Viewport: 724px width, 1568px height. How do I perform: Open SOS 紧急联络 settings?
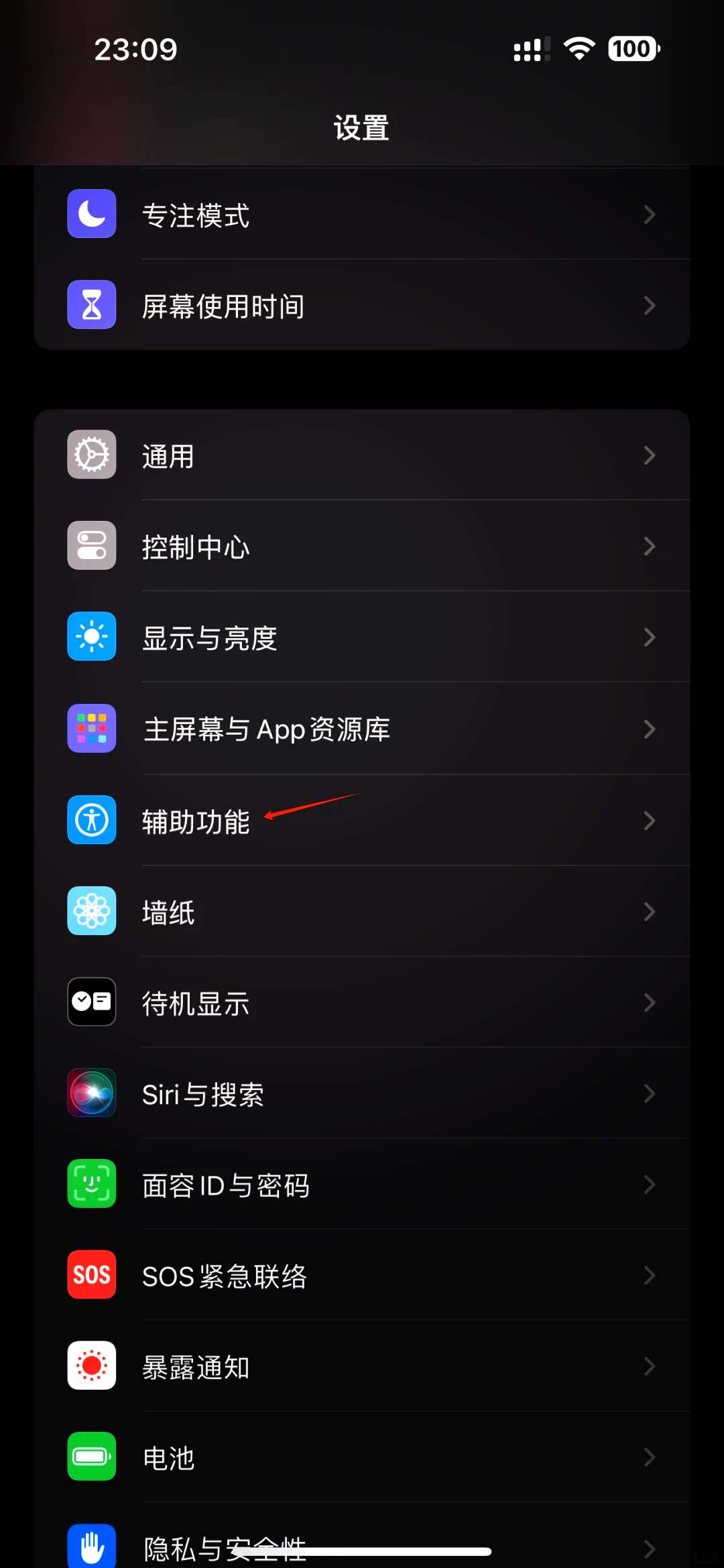(x=362, y=1276)
